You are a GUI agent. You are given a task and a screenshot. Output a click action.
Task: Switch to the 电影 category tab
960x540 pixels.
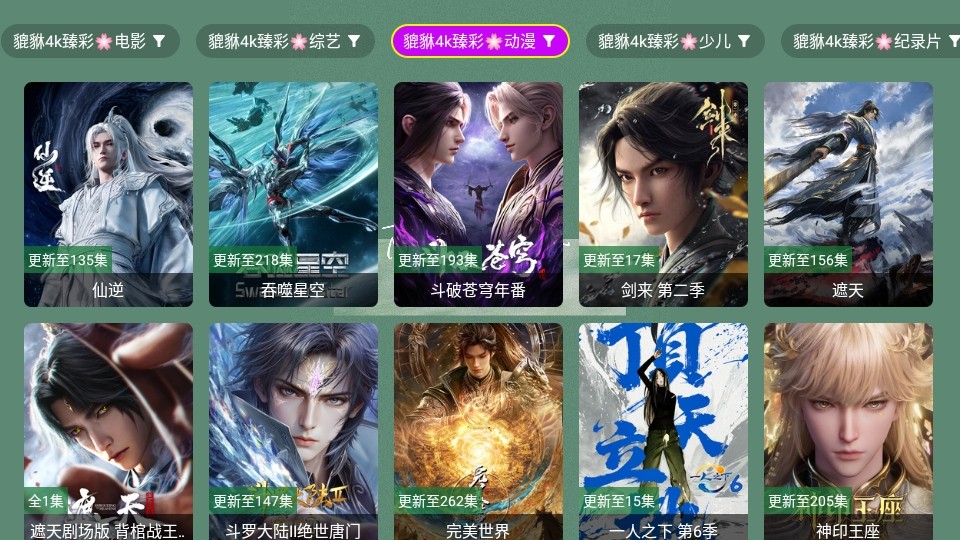[x=90, y=41]
